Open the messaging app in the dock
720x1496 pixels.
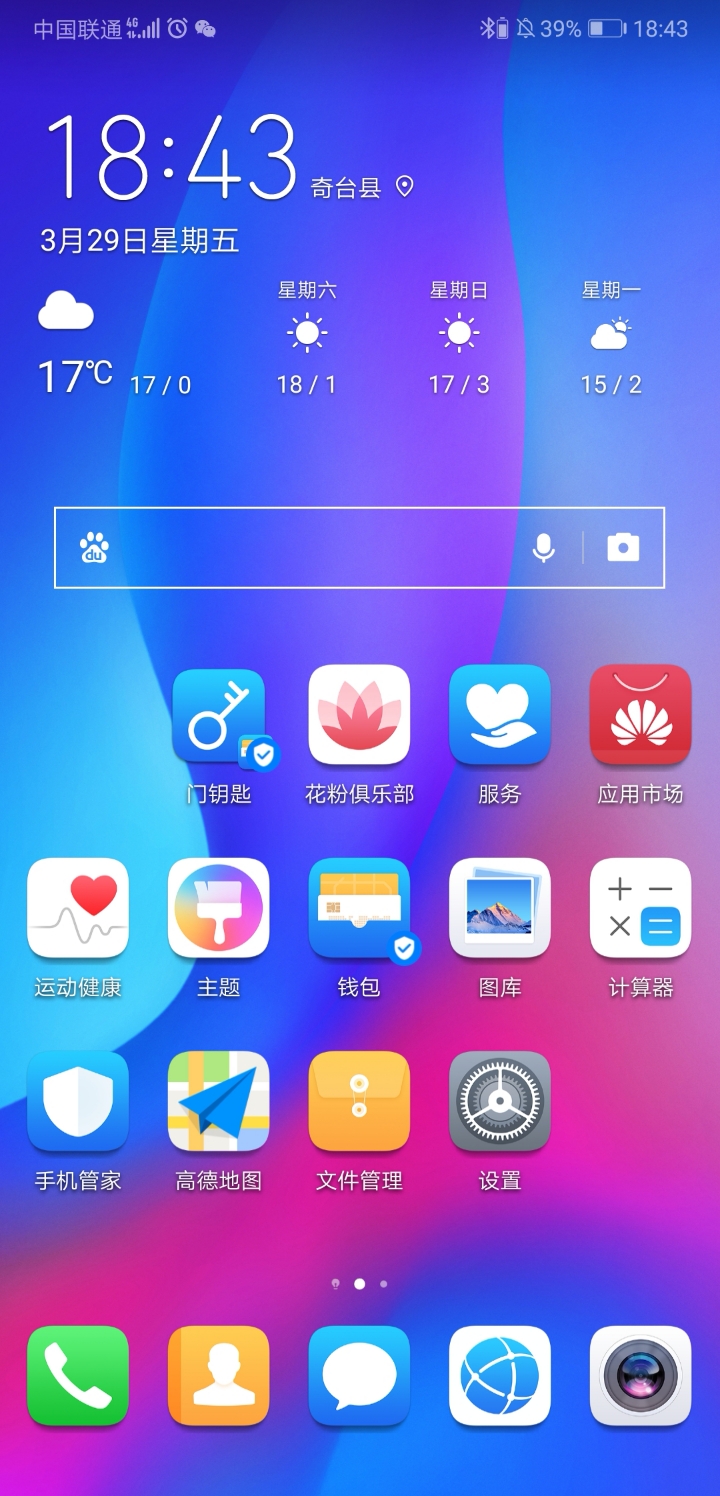click(x=359, y=1376)
